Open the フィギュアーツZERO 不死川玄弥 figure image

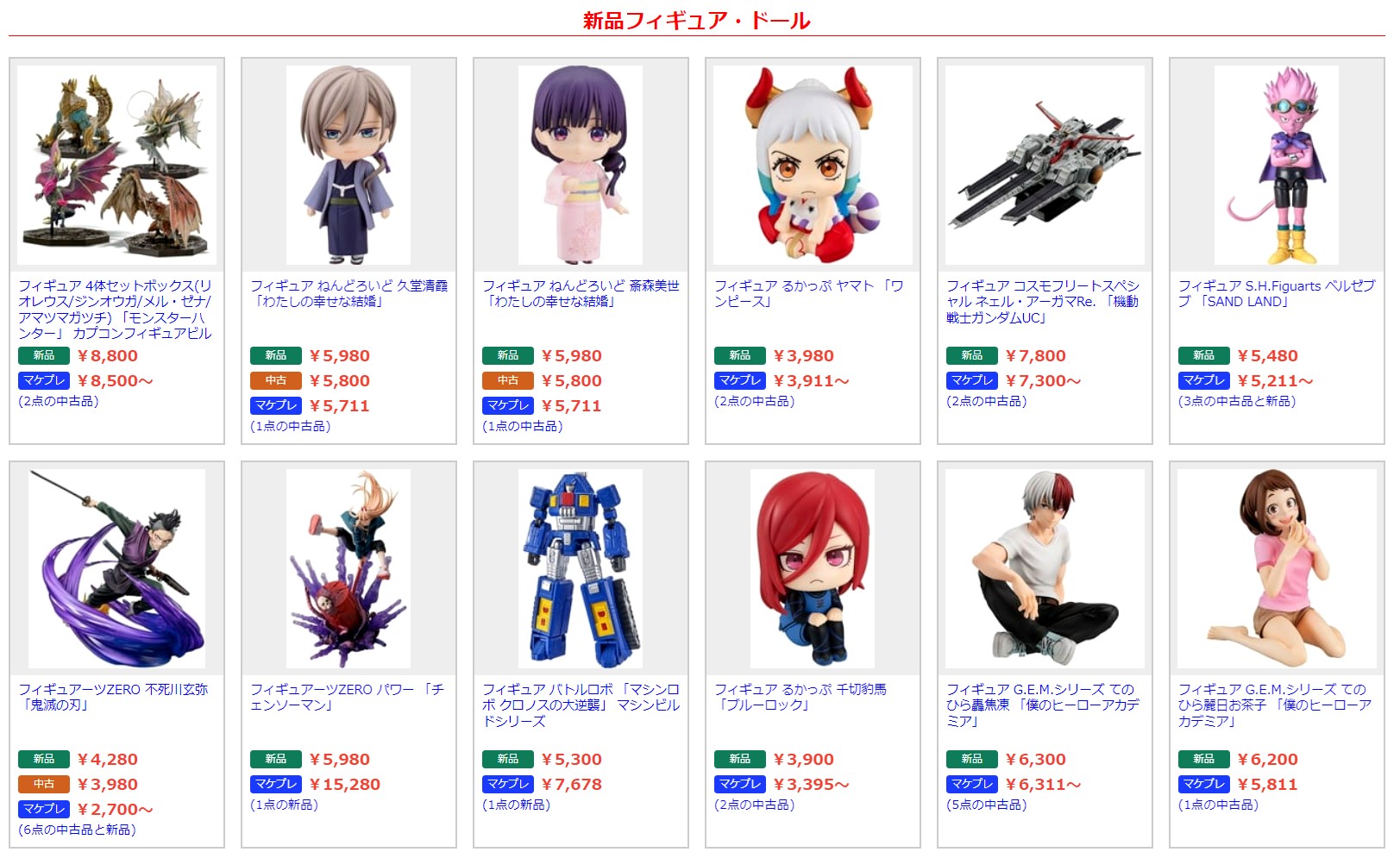(116, 568)
